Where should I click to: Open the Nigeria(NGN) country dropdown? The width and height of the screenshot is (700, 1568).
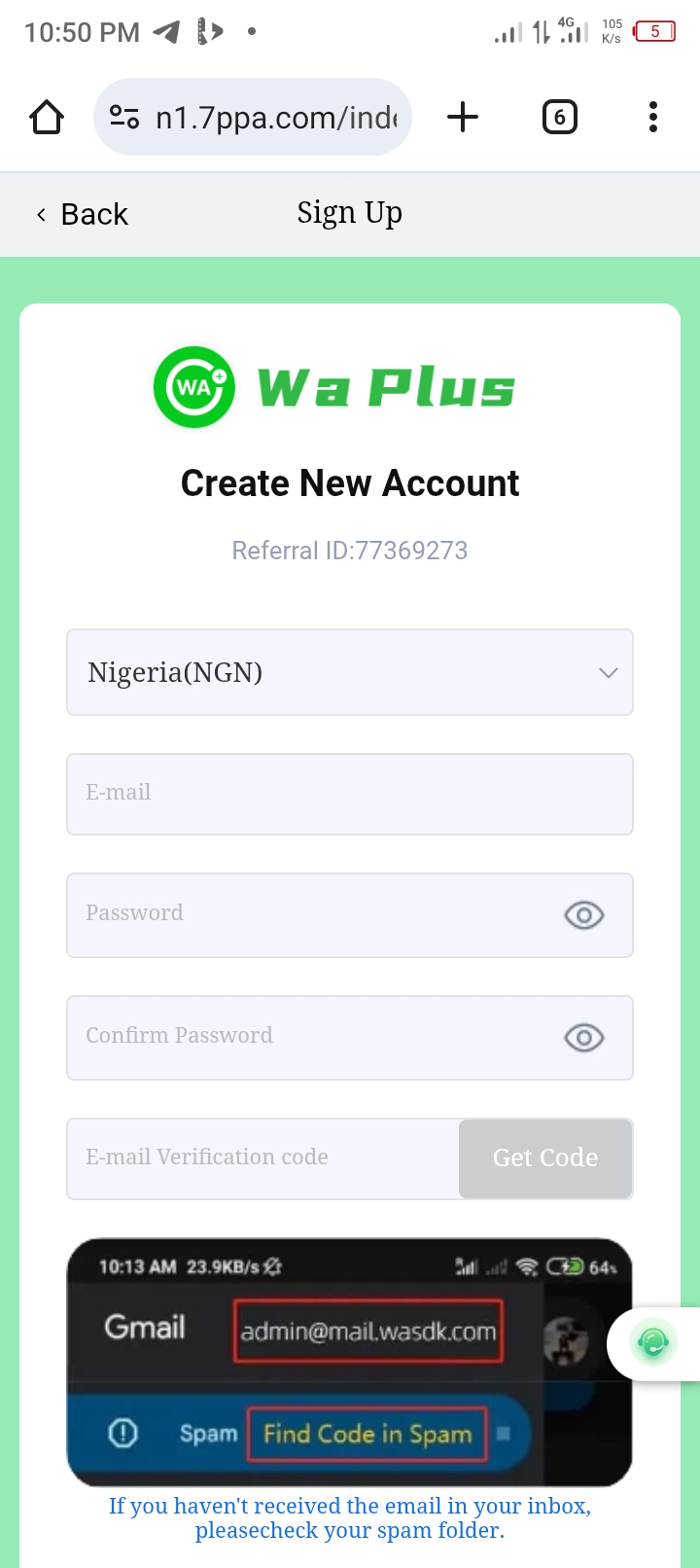tap(350, 672)
